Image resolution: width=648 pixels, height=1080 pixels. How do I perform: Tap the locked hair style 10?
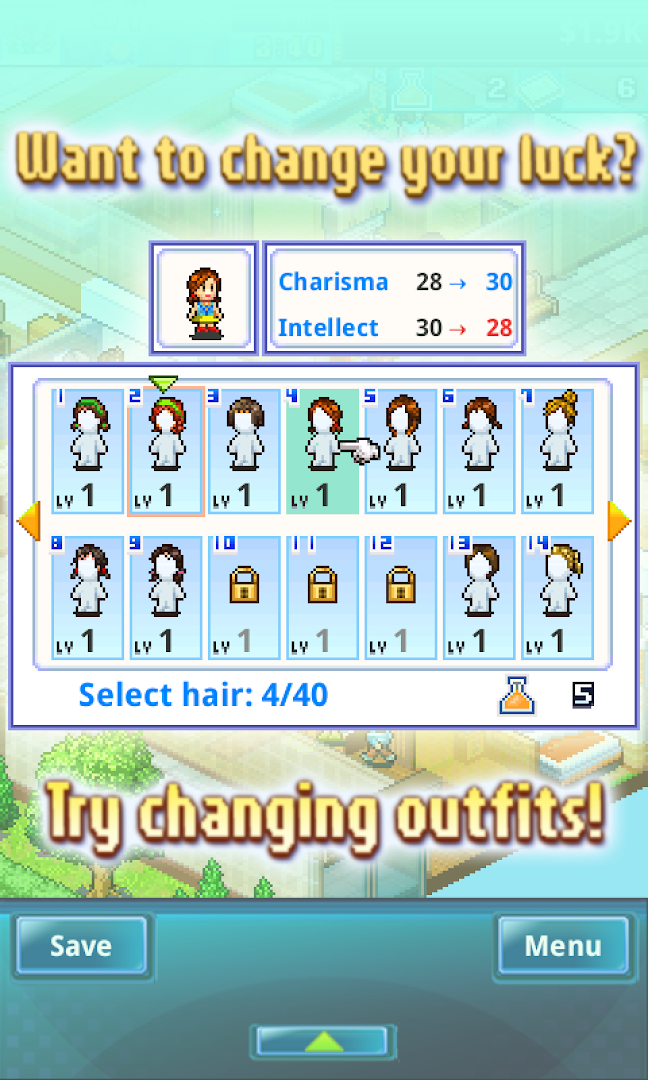[244, 597]
